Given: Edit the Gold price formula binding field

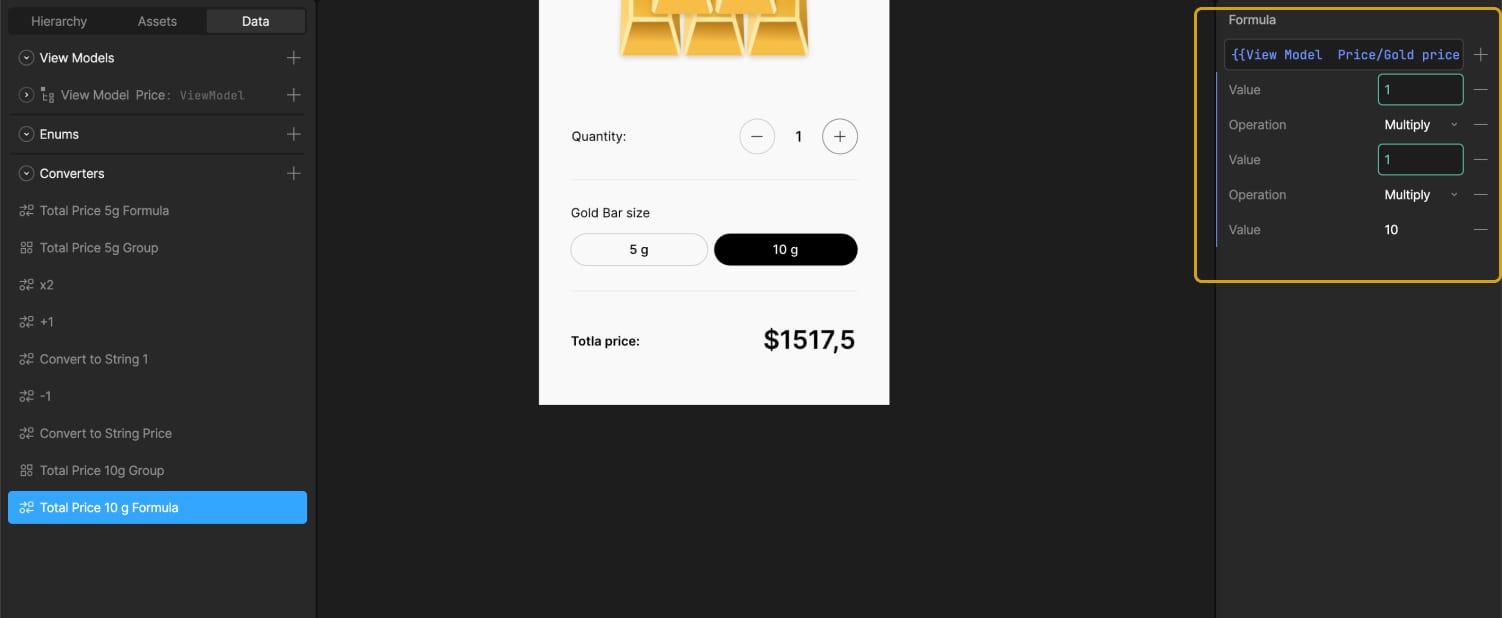Looking at the screenshot, I should 1343,55.
